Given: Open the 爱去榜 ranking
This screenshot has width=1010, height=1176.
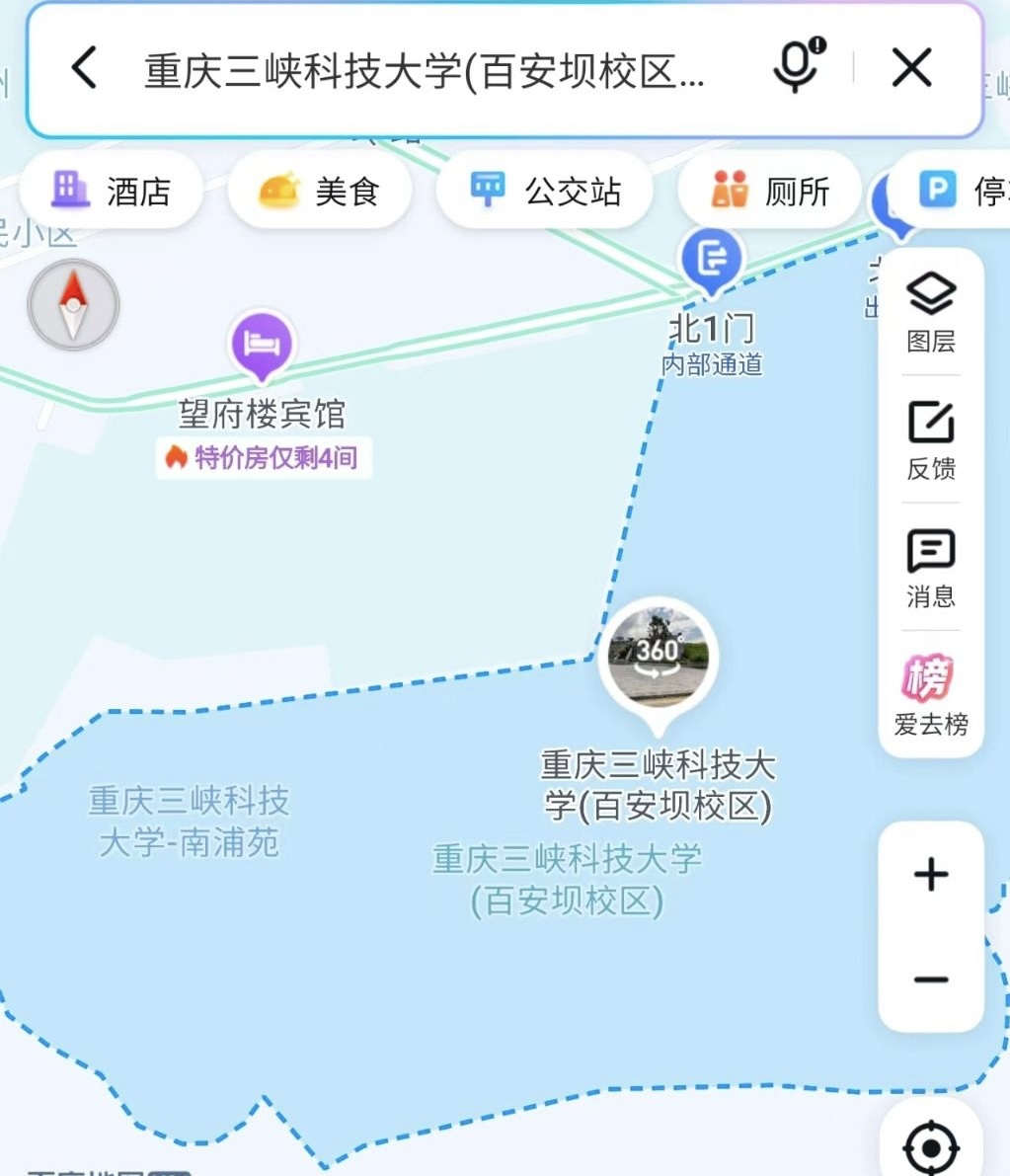Looking at the screenshot, I should 930,695.
